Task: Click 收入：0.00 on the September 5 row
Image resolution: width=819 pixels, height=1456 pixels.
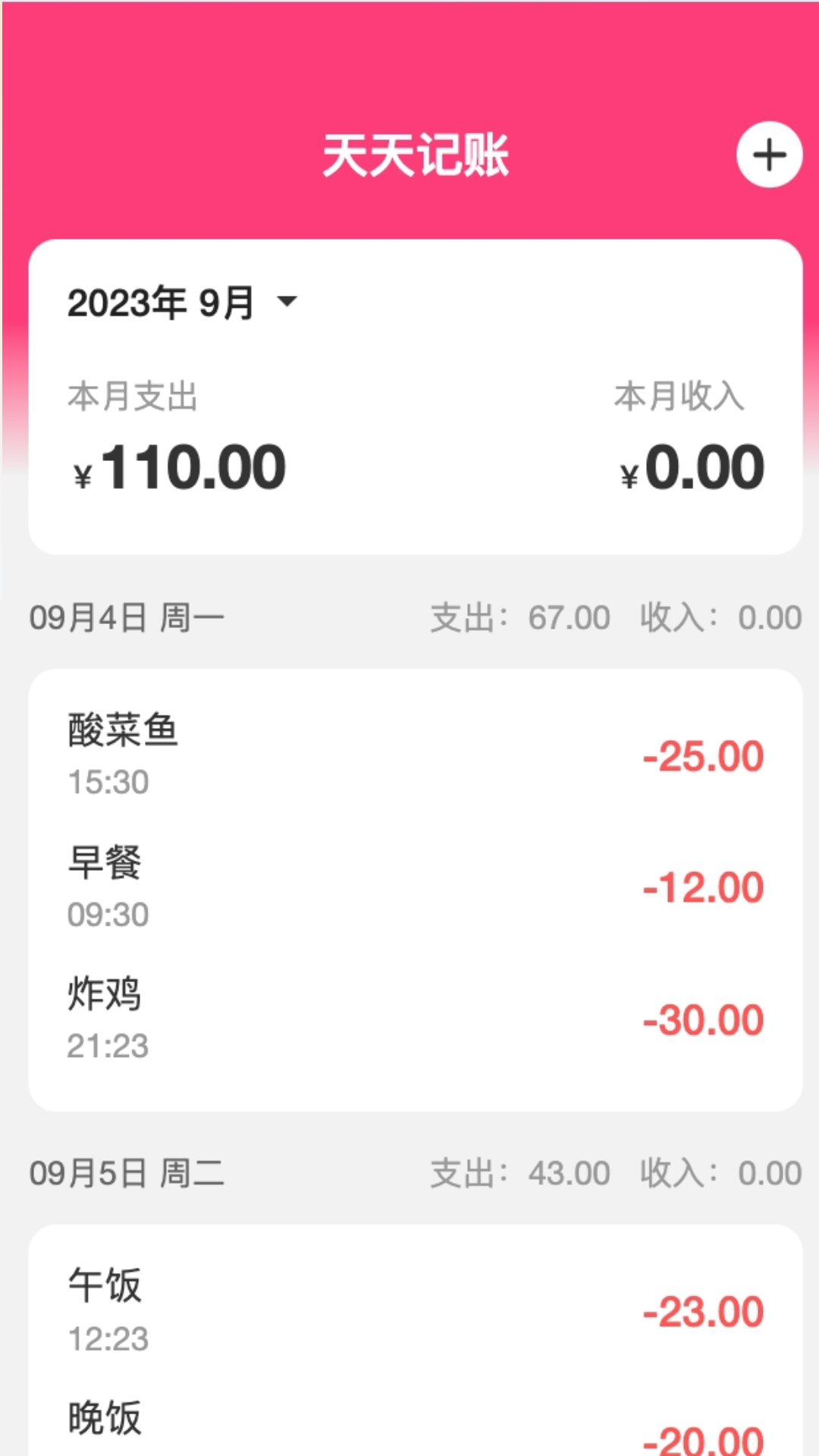Action: [x=724, y=1173]
